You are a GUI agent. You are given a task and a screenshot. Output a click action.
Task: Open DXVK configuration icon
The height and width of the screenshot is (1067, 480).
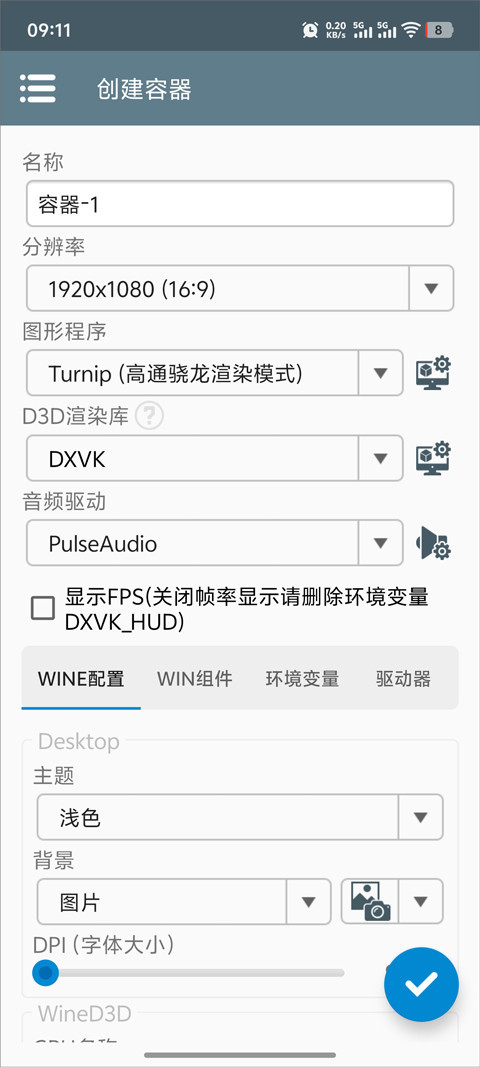[434, 458]
